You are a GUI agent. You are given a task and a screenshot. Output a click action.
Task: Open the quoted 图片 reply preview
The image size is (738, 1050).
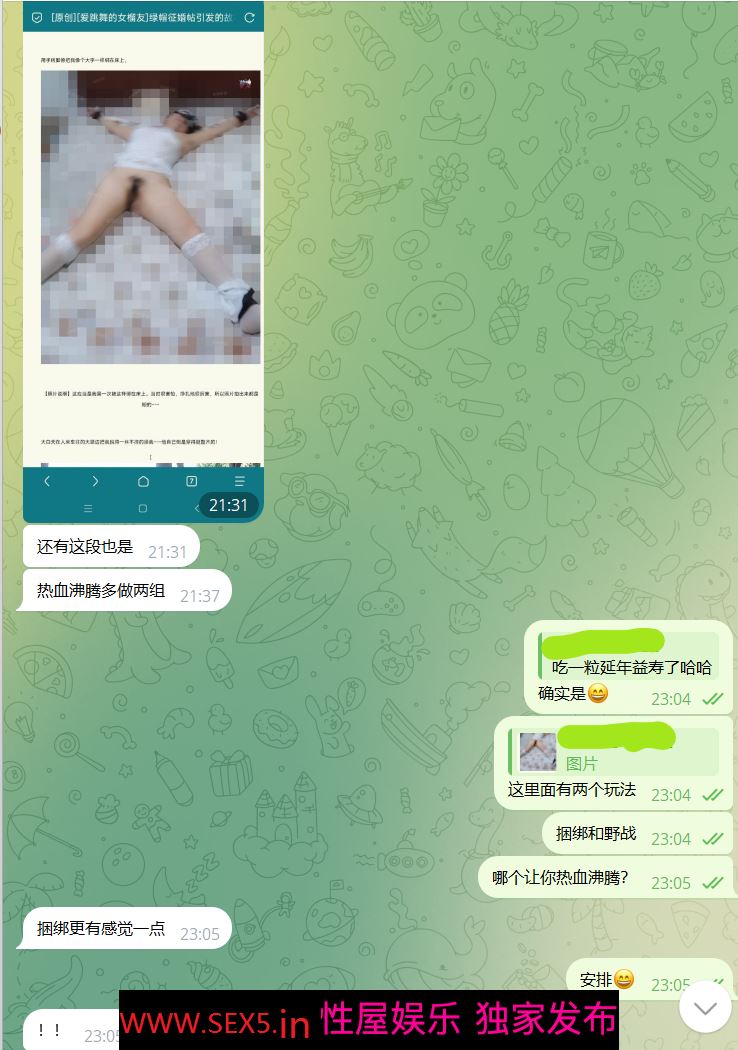pyautogui.click(x=612, y=752)
